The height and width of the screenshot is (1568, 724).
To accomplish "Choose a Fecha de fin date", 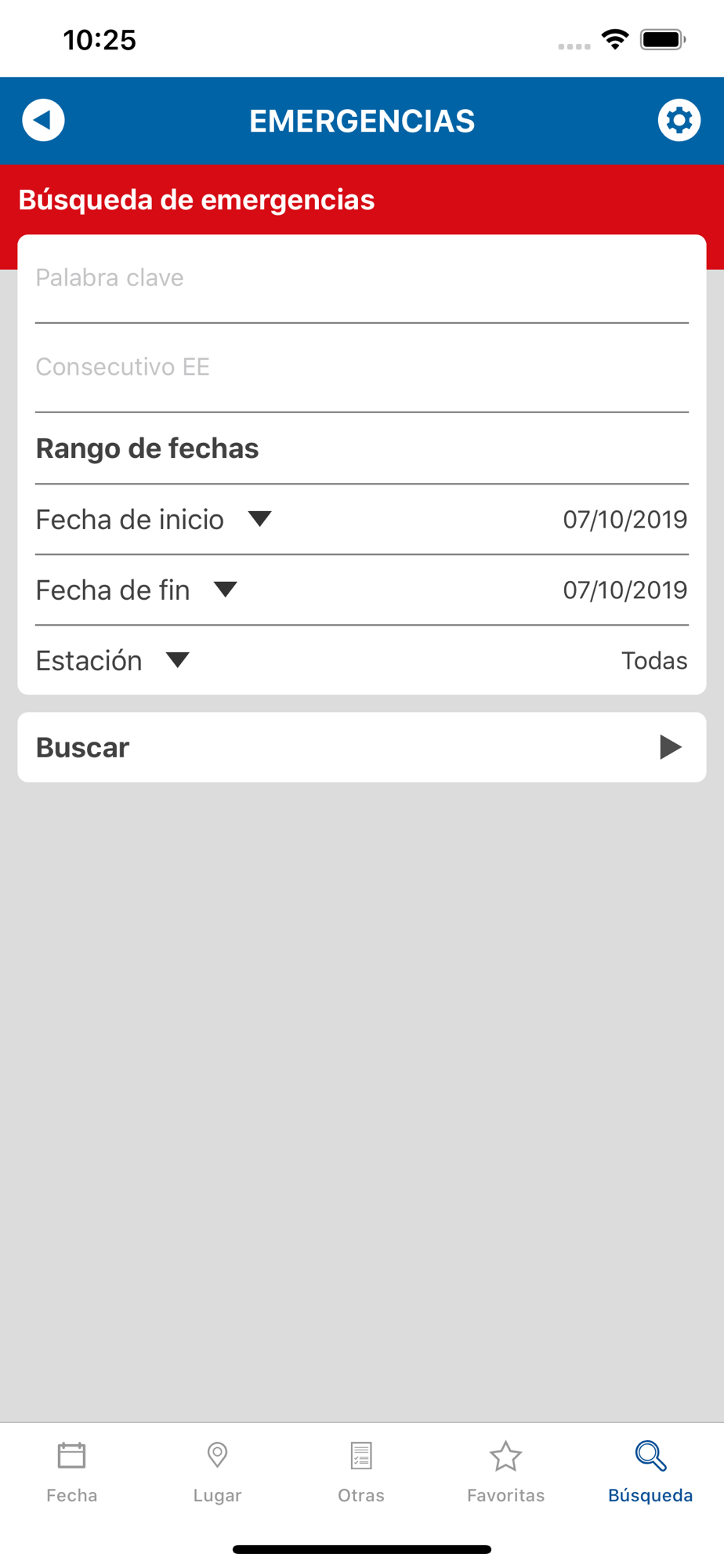I will point(361,590).
